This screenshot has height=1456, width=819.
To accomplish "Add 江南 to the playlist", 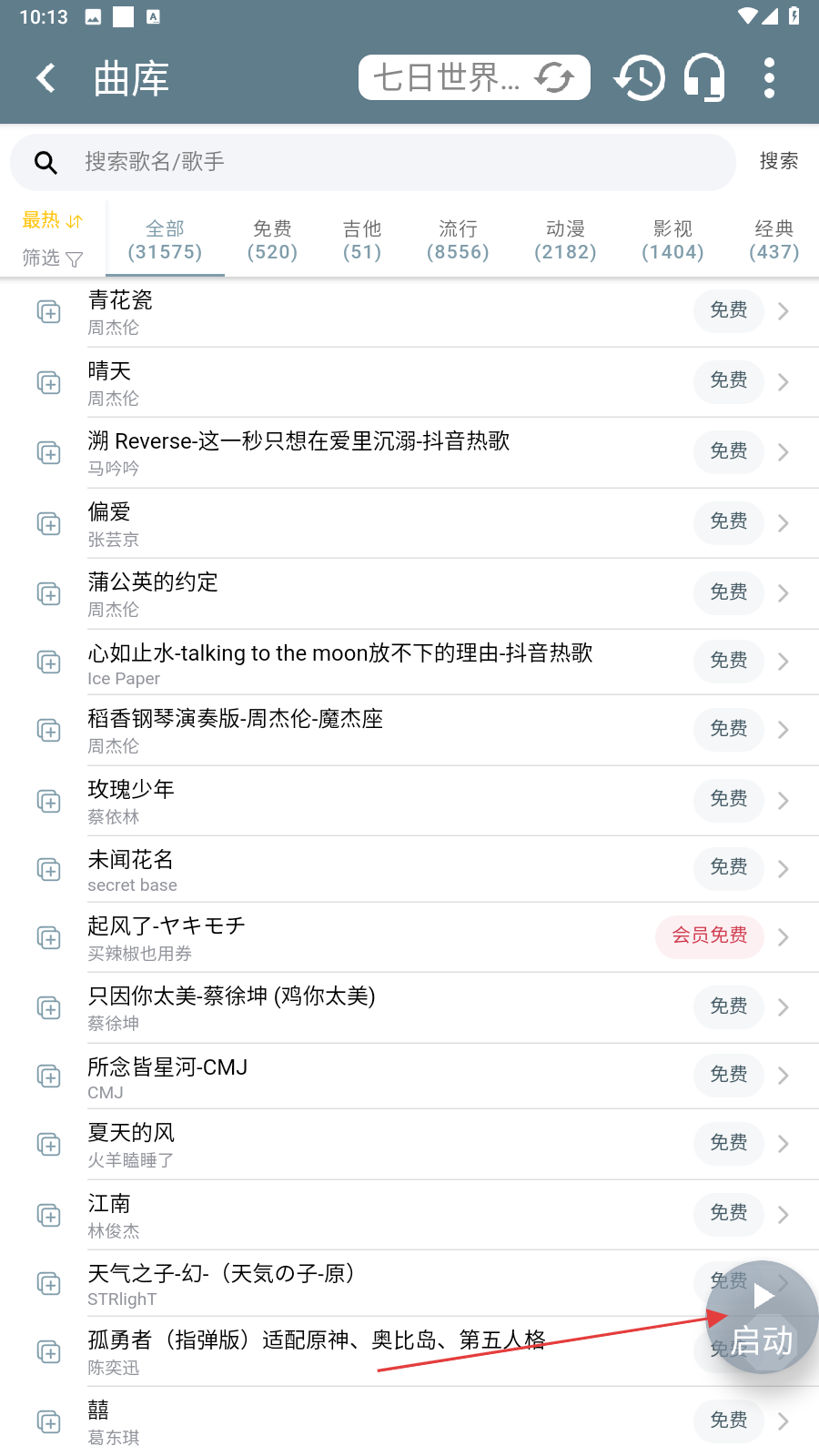I will pyautogui.click(x=48, y=1215).
